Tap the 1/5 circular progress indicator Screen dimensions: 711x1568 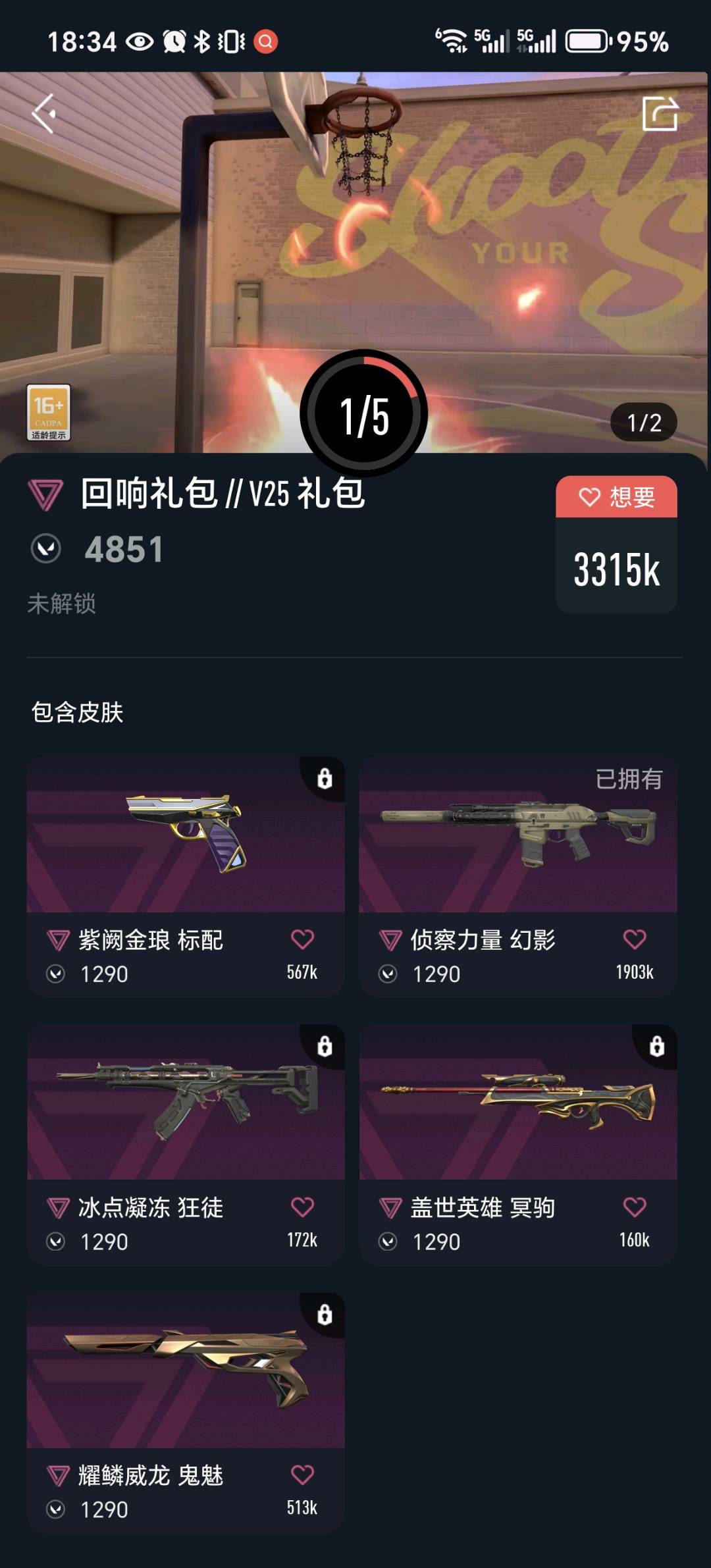pos(364,414)
